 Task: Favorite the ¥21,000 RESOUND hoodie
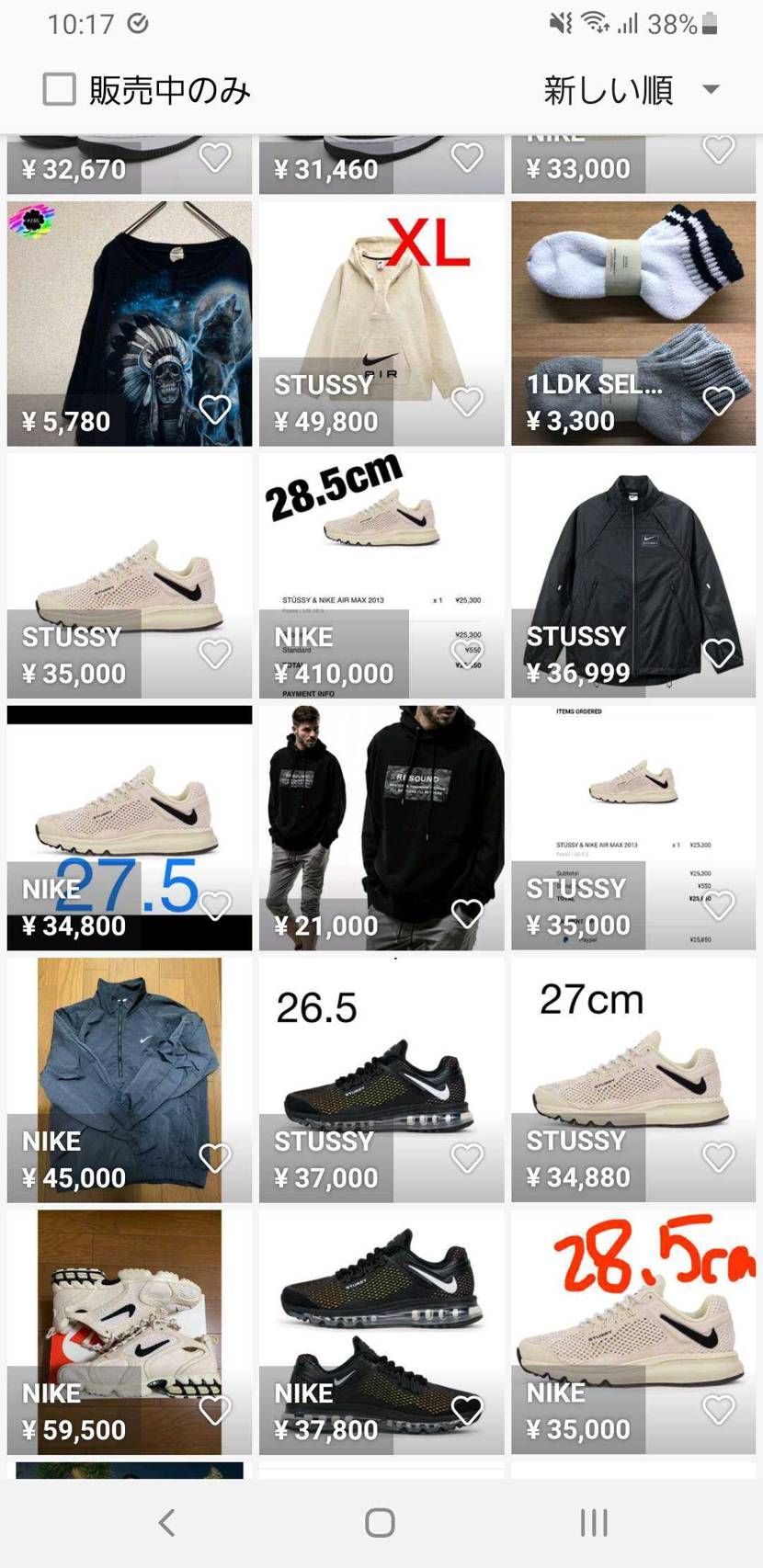[468, 912]
